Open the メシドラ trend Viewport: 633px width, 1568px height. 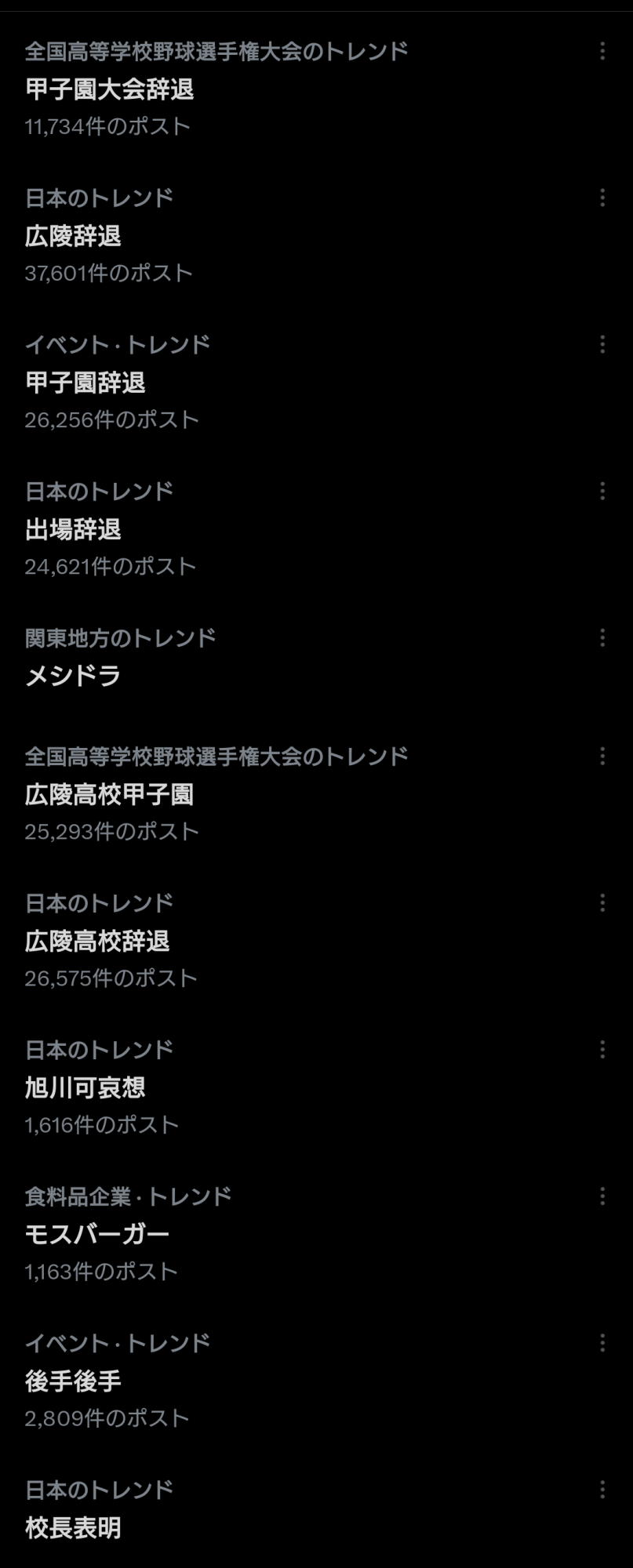pos(74,676)
